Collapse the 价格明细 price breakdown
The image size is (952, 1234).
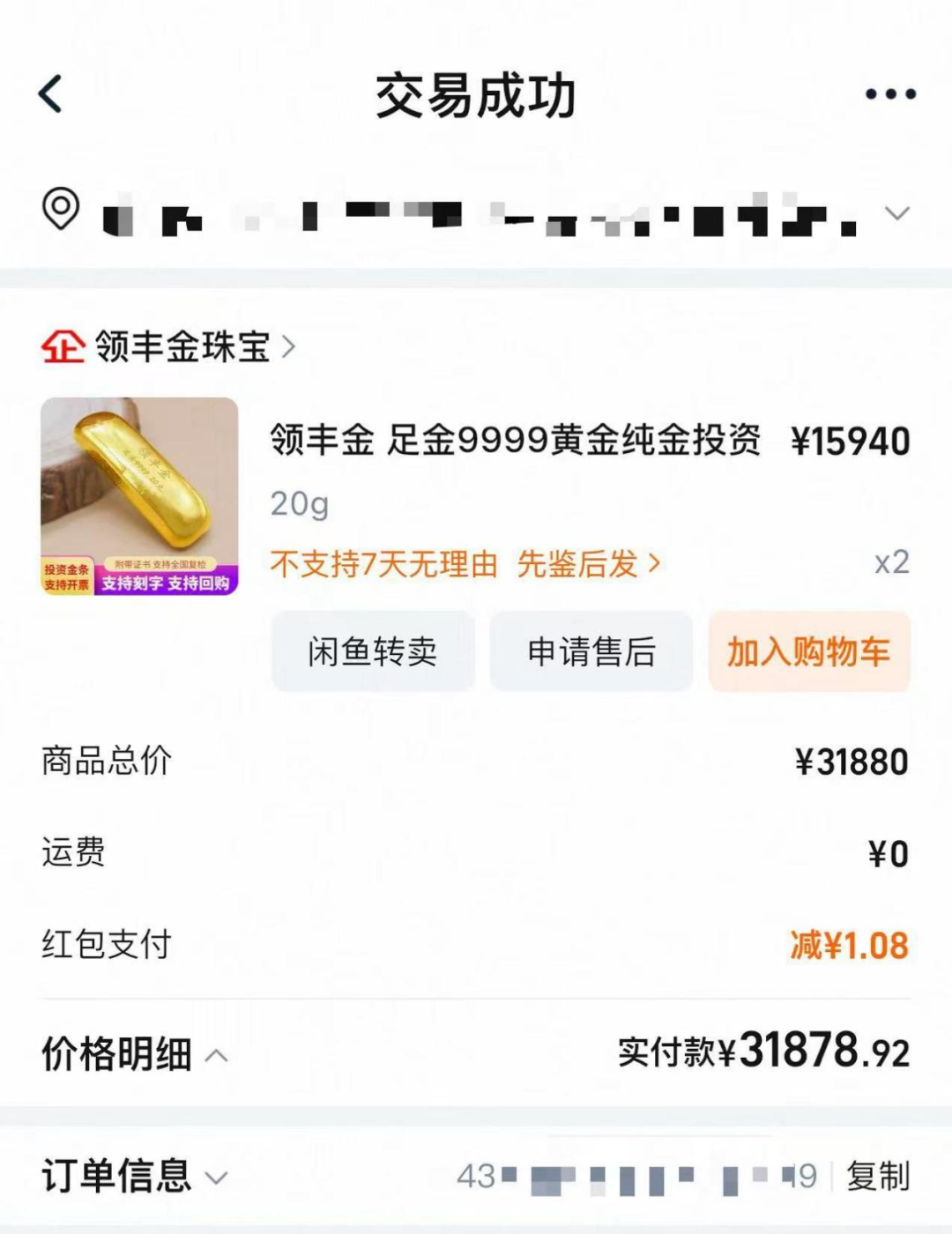[x=134, y=1053]
